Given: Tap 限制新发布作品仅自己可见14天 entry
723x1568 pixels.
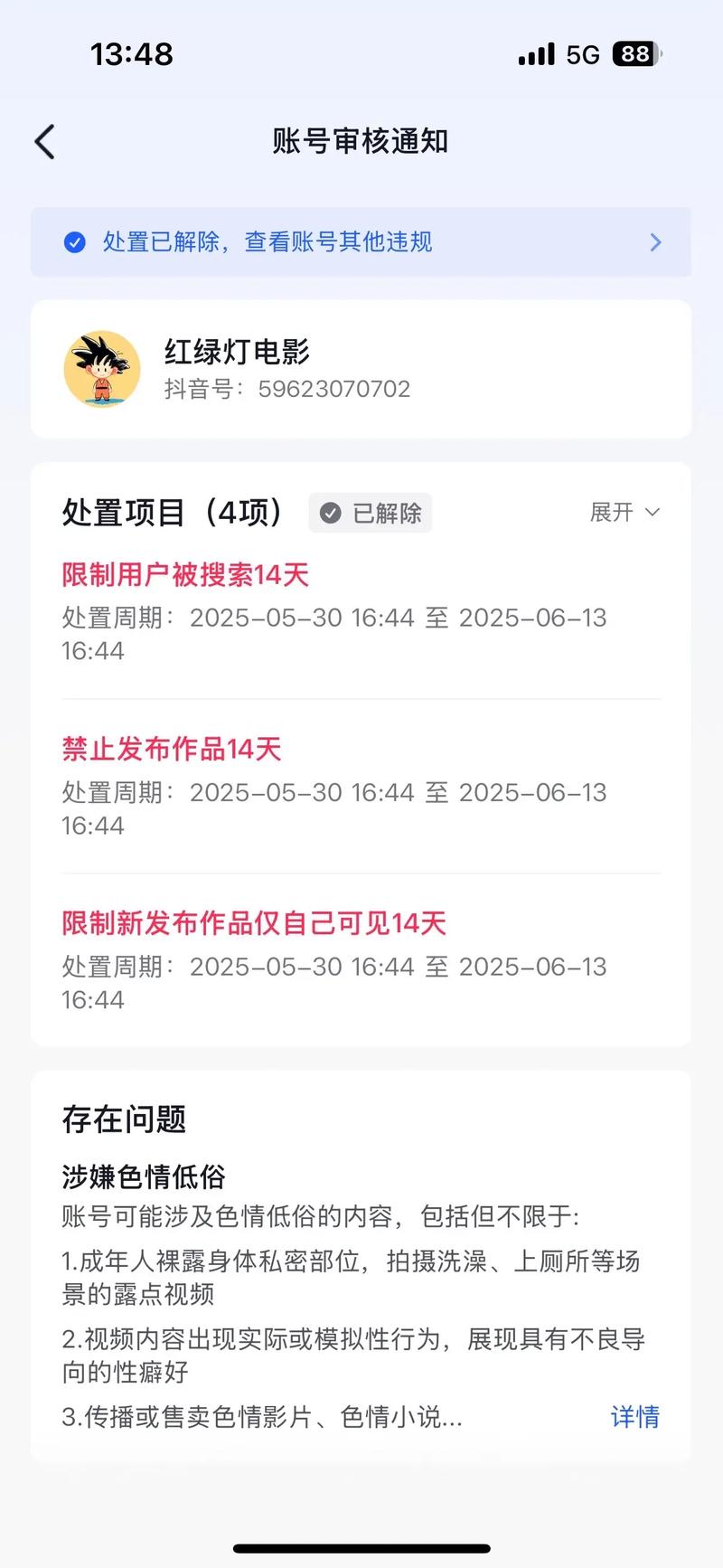Looking at the screenshot, I should tap(253, 923).
